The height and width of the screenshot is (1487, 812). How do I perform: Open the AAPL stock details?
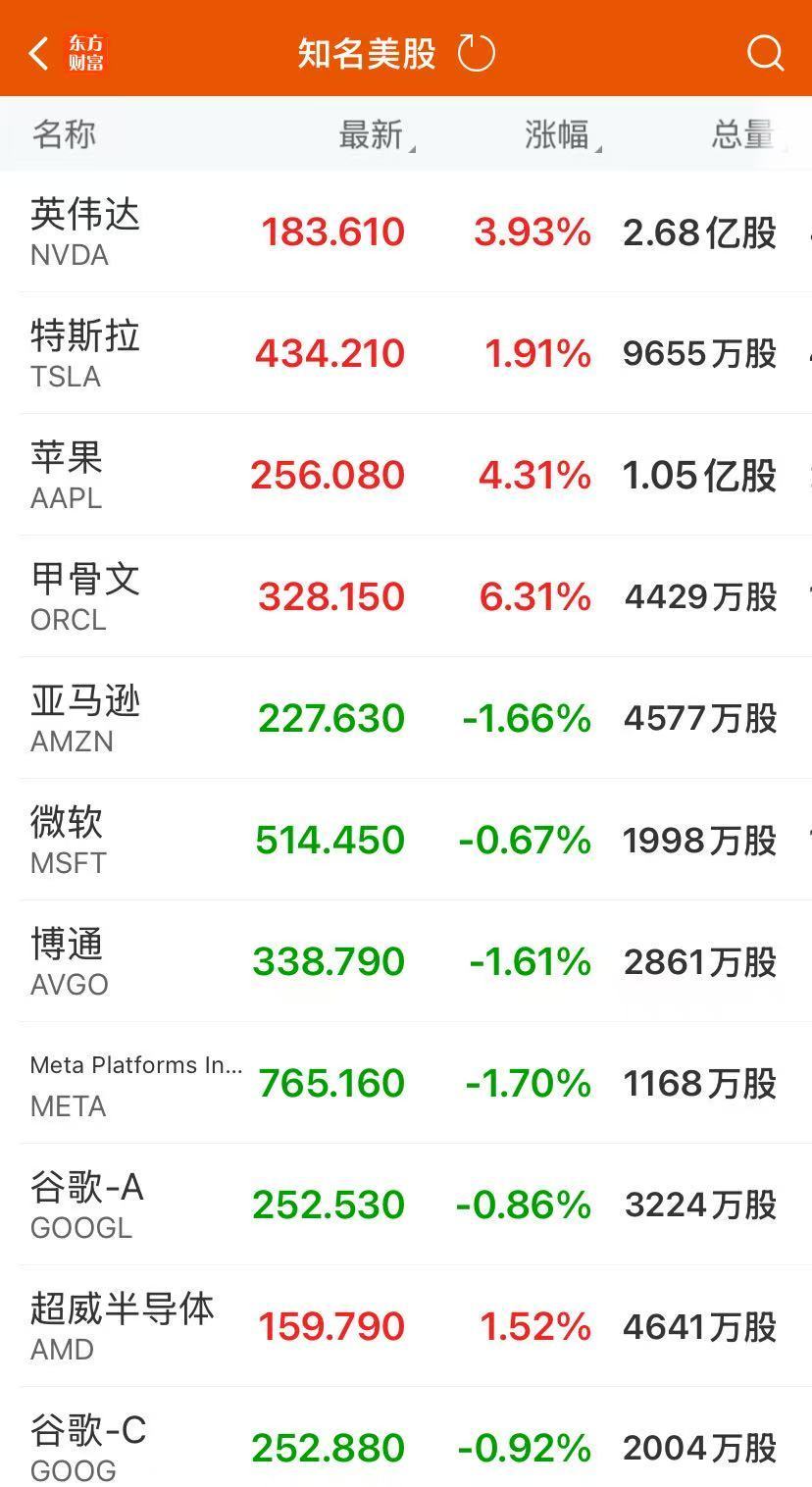(x=406, y=475)
